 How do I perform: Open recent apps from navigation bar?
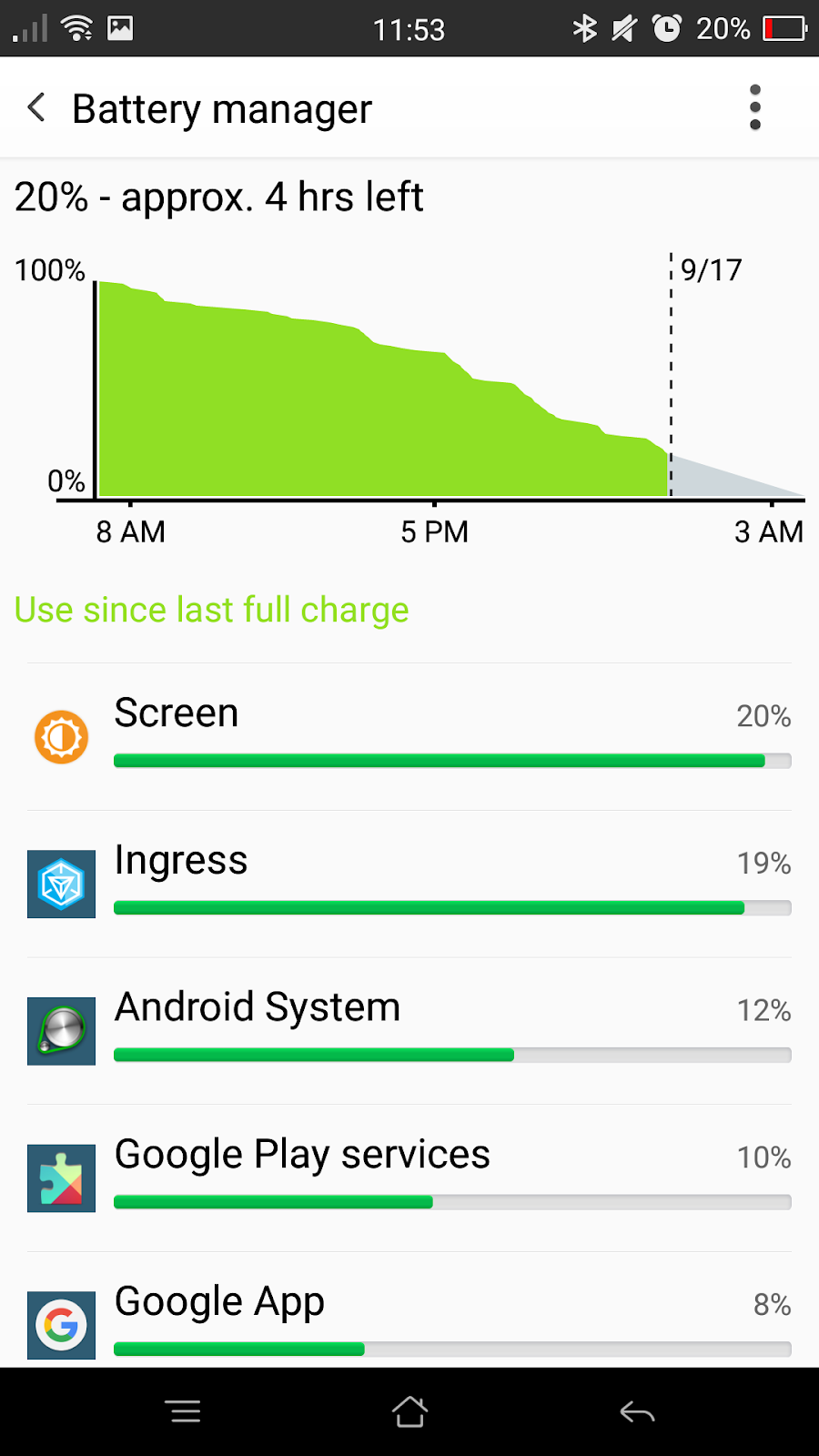point(184,1411)
